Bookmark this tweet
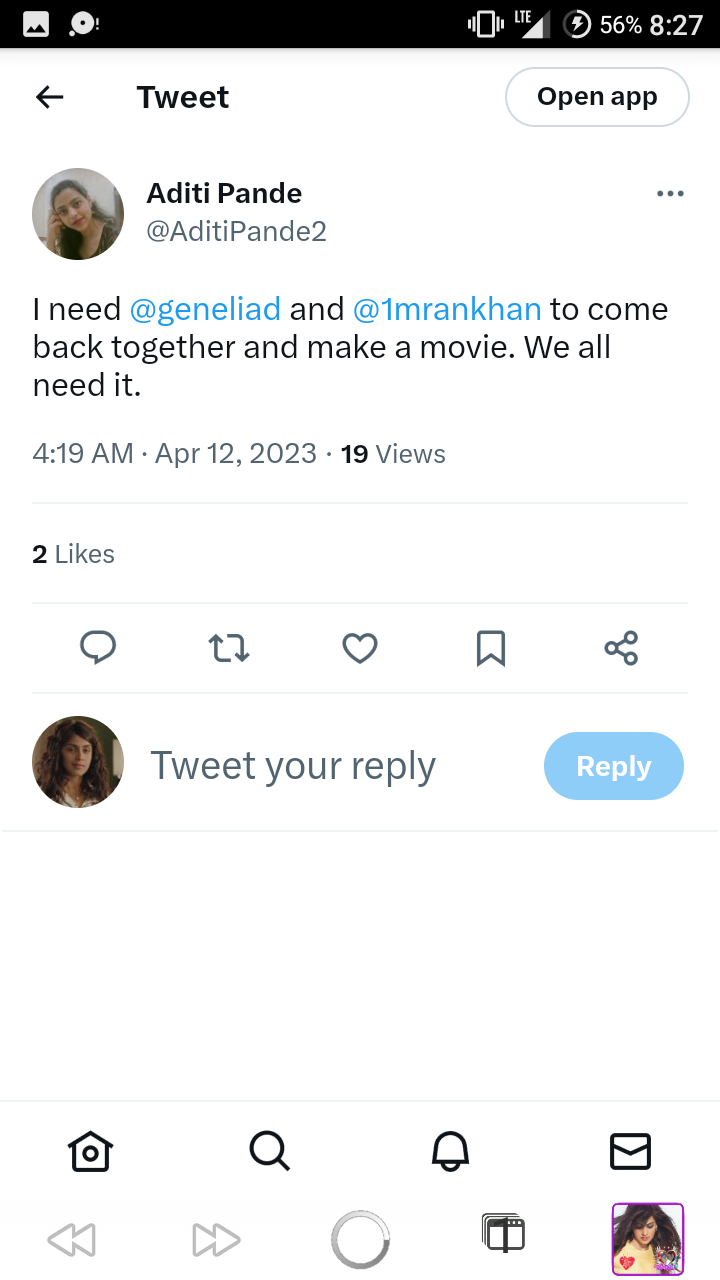Image resolution: width=720 pixels, height=1280 pixels. (490, 648)
